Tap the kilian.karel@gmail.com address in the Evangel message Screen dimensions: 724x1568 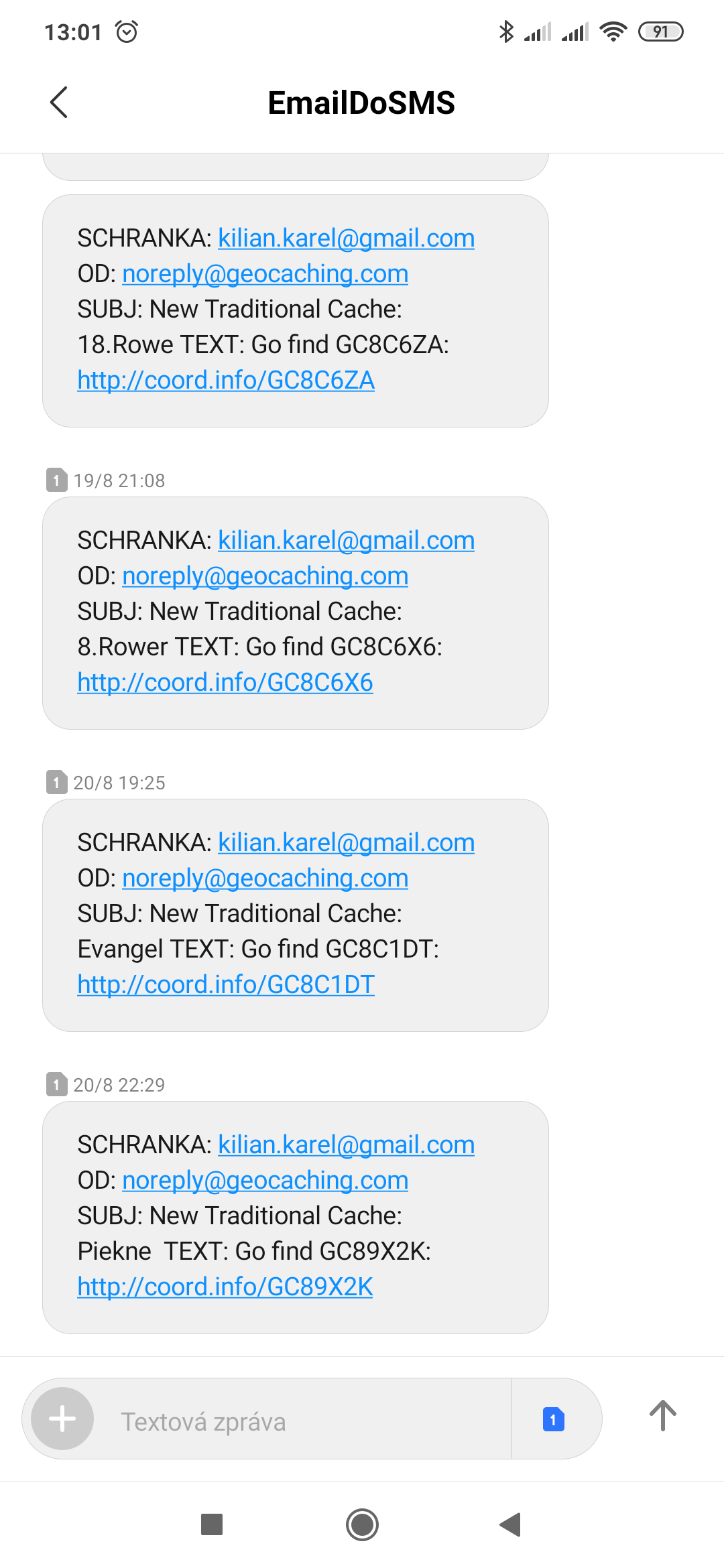pos(346,842)
